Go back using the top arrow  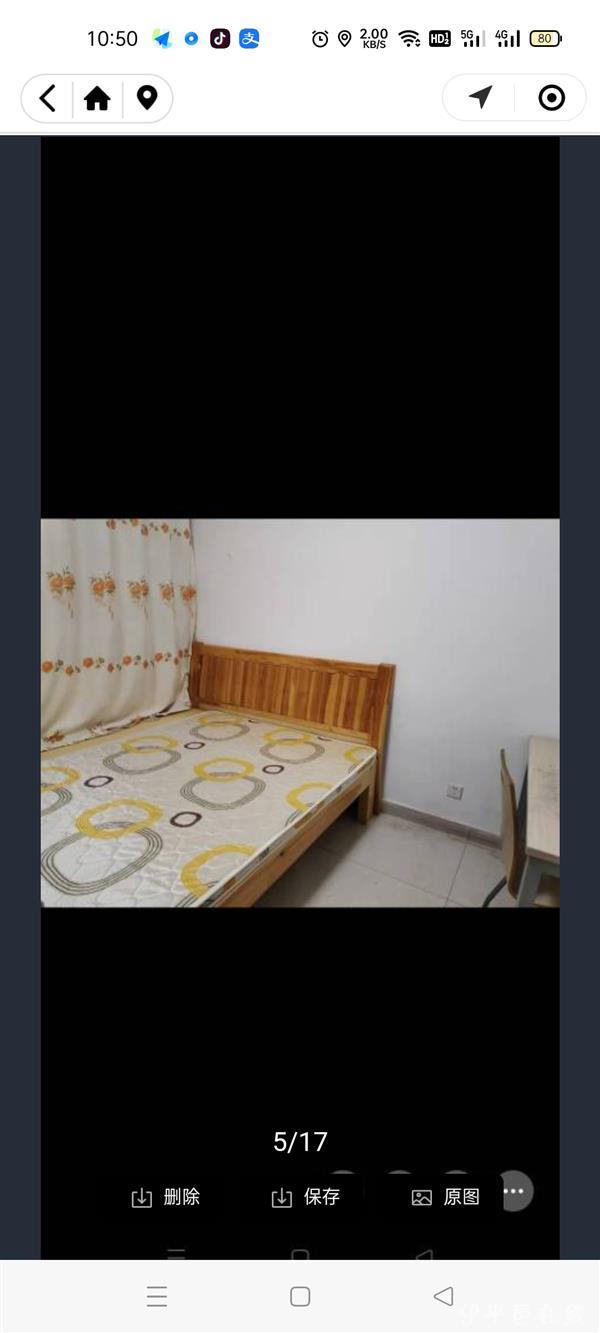47,98
